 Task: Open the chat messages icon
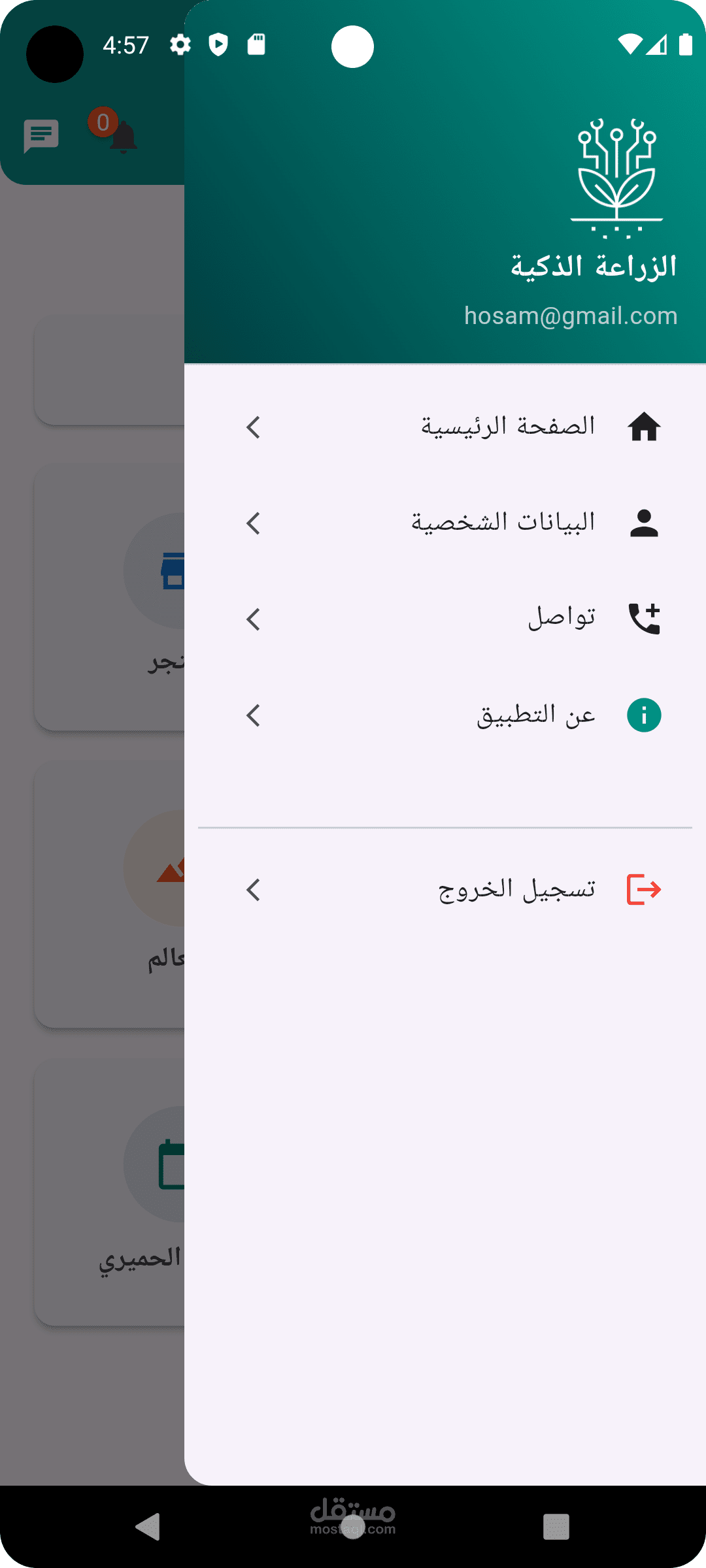[x=41, y=136]
